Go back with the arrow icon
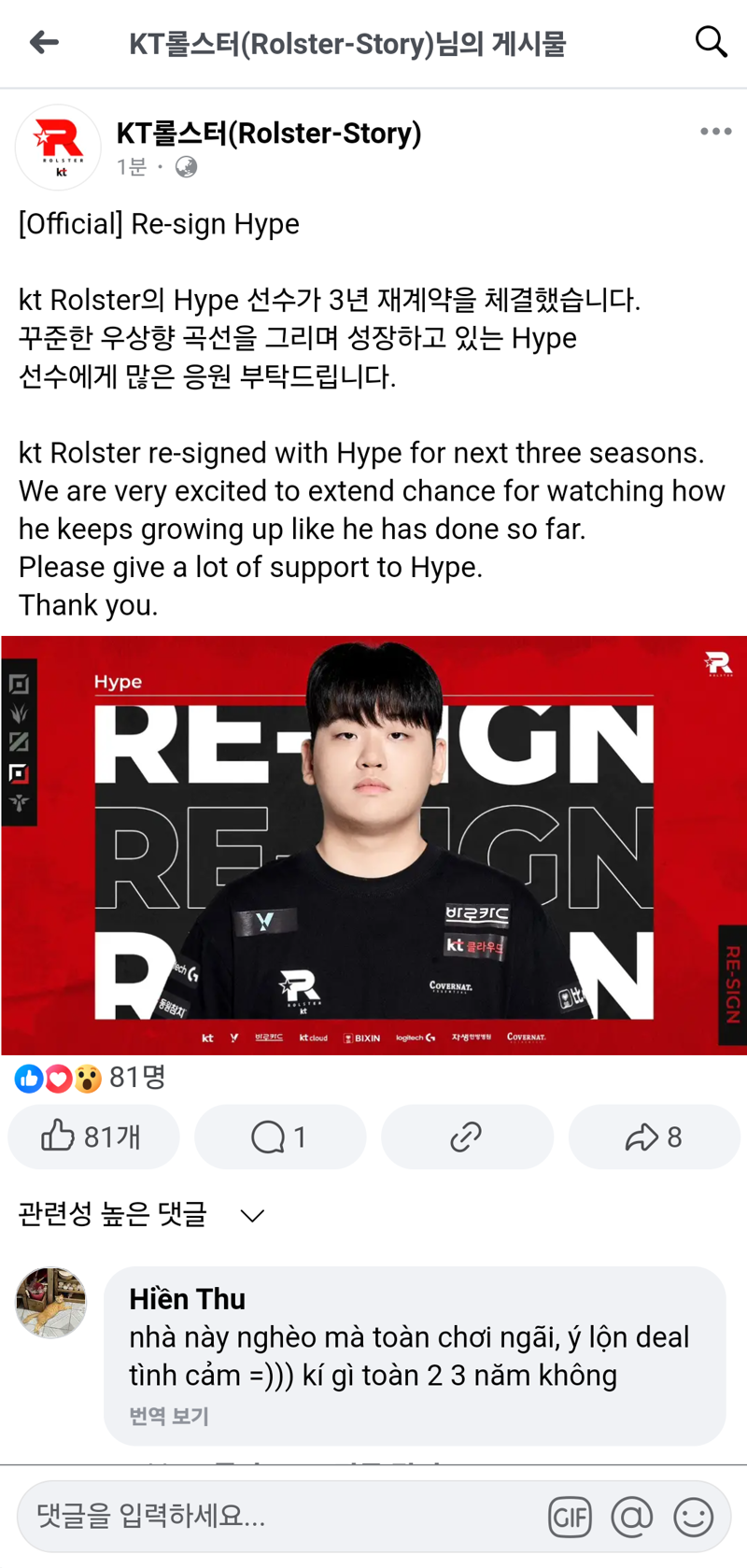Screen dimensions: 747x1568 44,42
